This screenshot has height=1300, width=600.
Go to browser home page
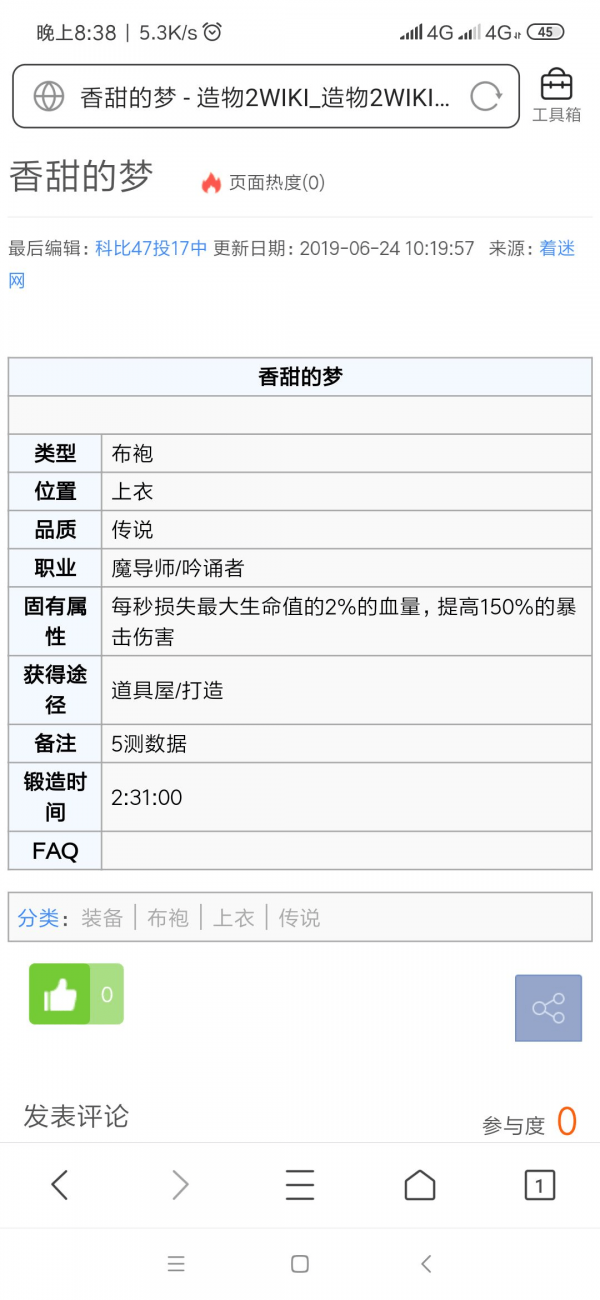coord(420,1185)
